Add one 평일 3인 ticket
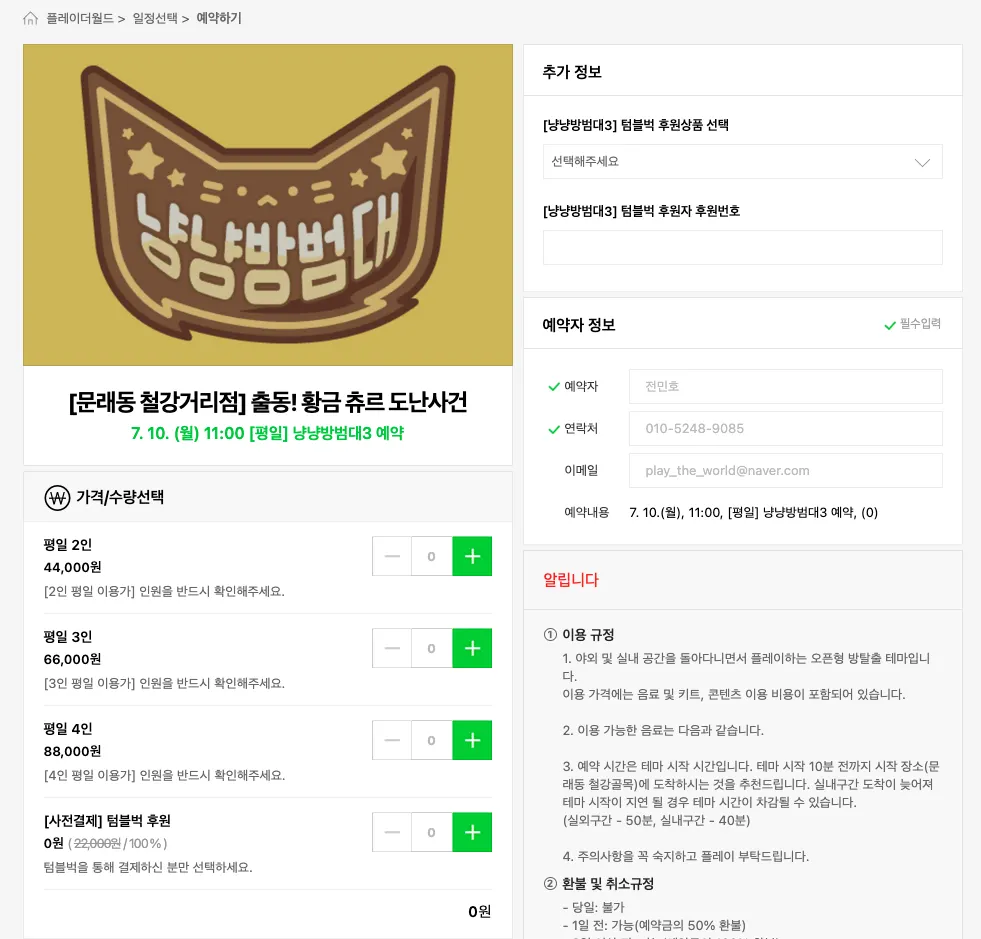This screenshot has width=981, height=939. (x=472, y=648)
